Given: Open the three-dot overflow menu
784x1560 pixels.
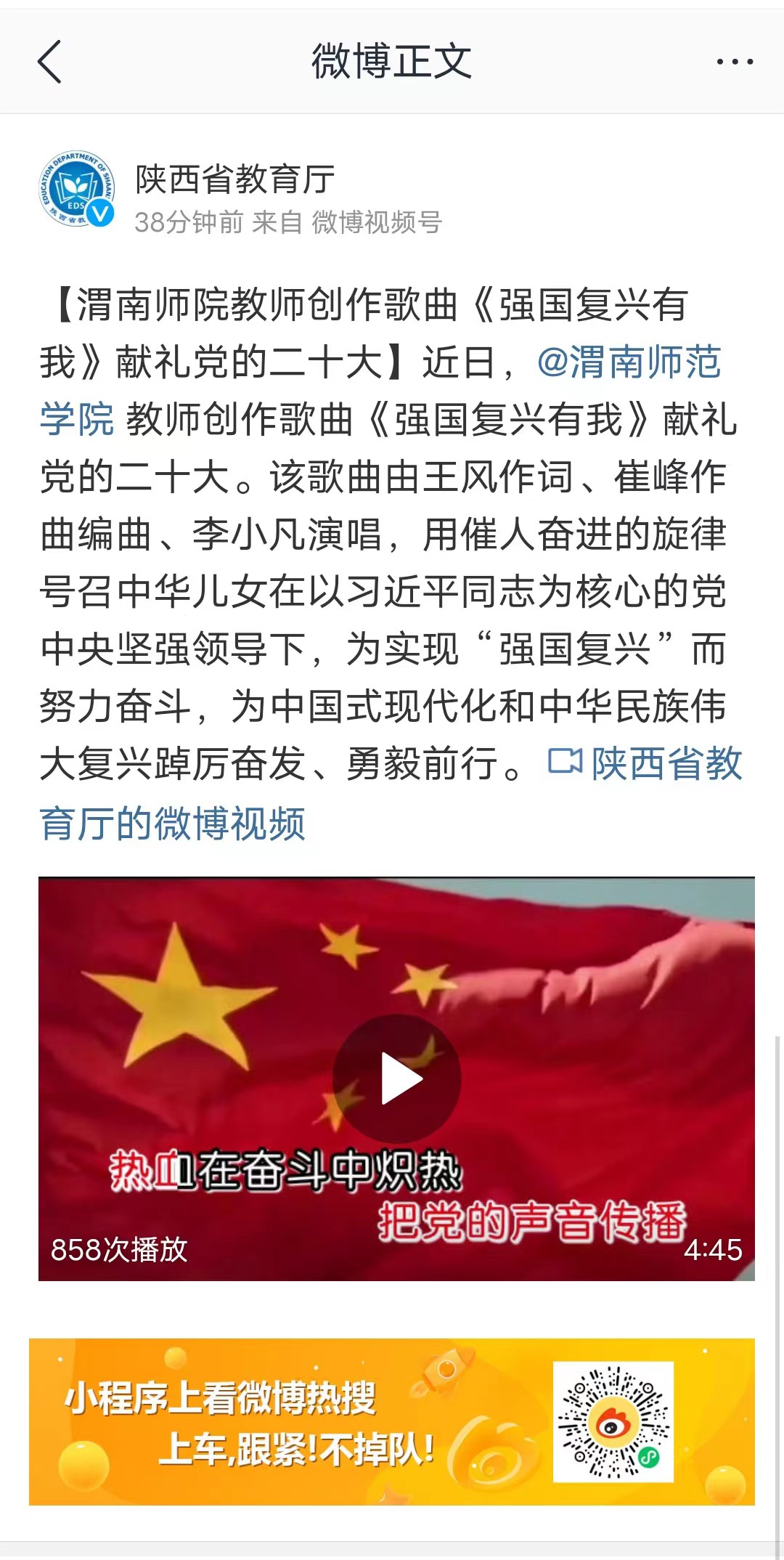Looking at the screenshot, I should 734,62.
